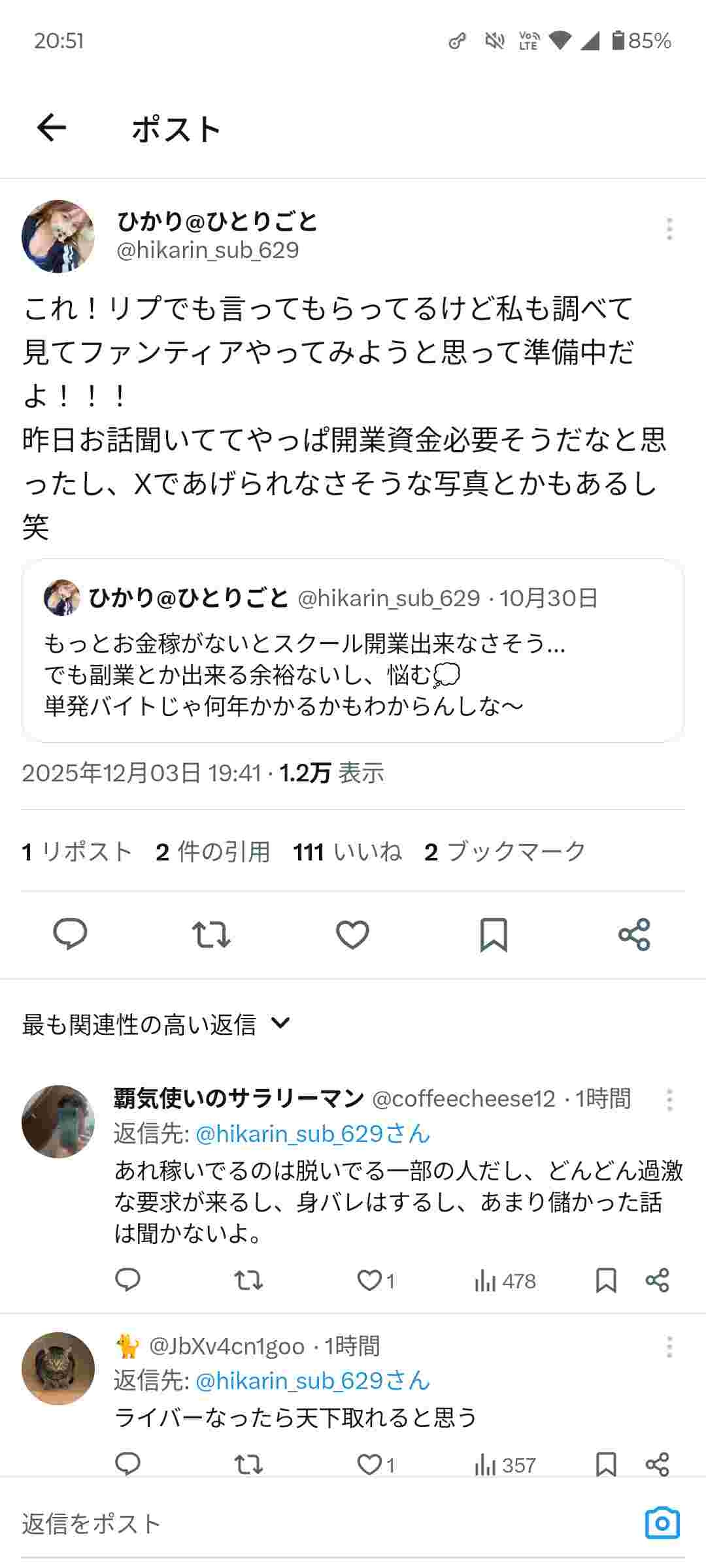Like the reply from 覇気使いのサラリーマン
Viewport: 706px width, 1568px height.
coord(370,1281)
